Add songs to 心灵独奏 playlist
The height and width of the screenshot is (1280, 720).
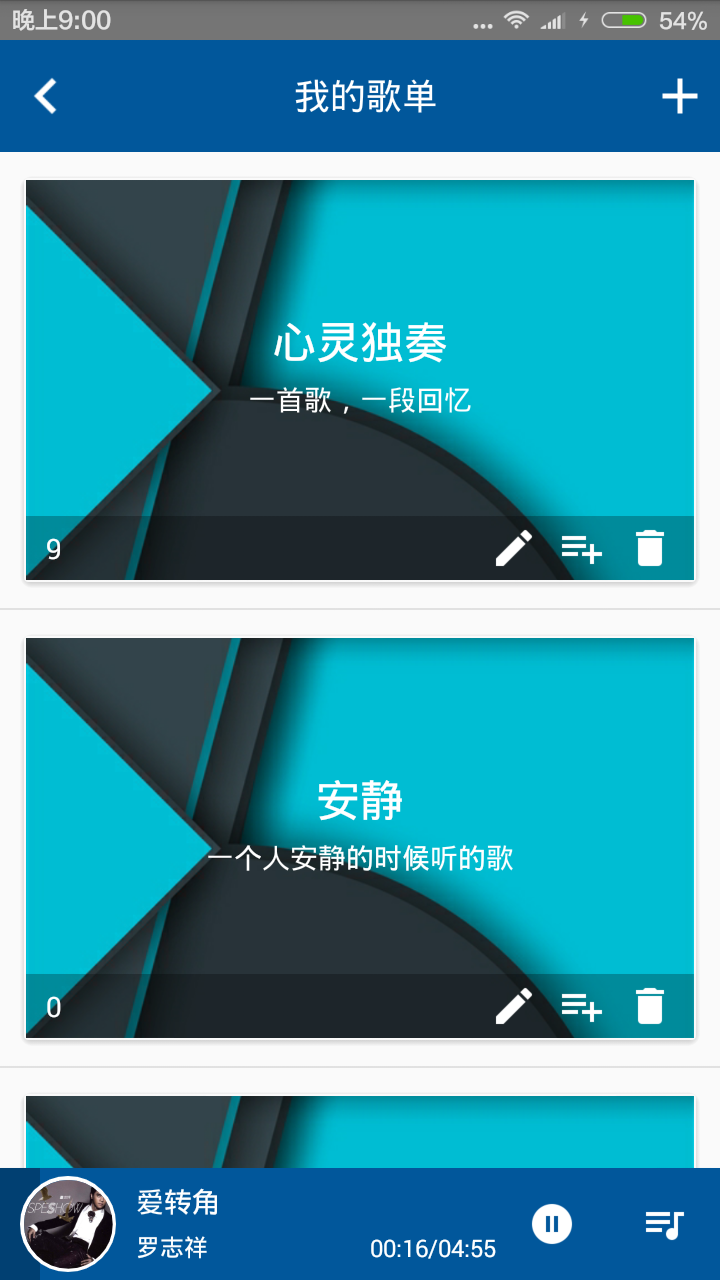[x=581, y=548]
